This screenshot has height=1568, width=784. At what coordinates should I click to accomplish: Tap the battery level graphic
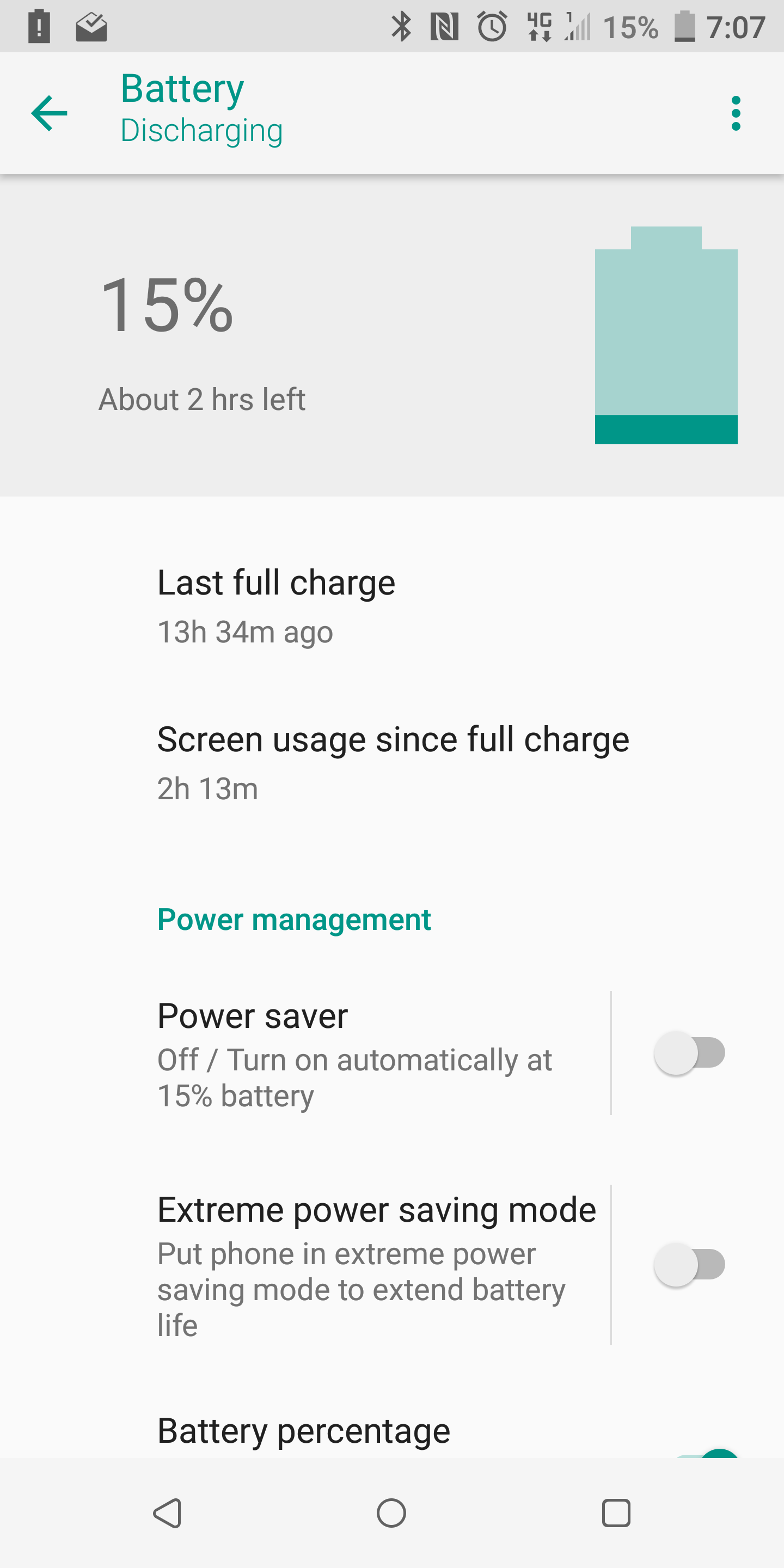pyautogui.click(x=666, y=335)
